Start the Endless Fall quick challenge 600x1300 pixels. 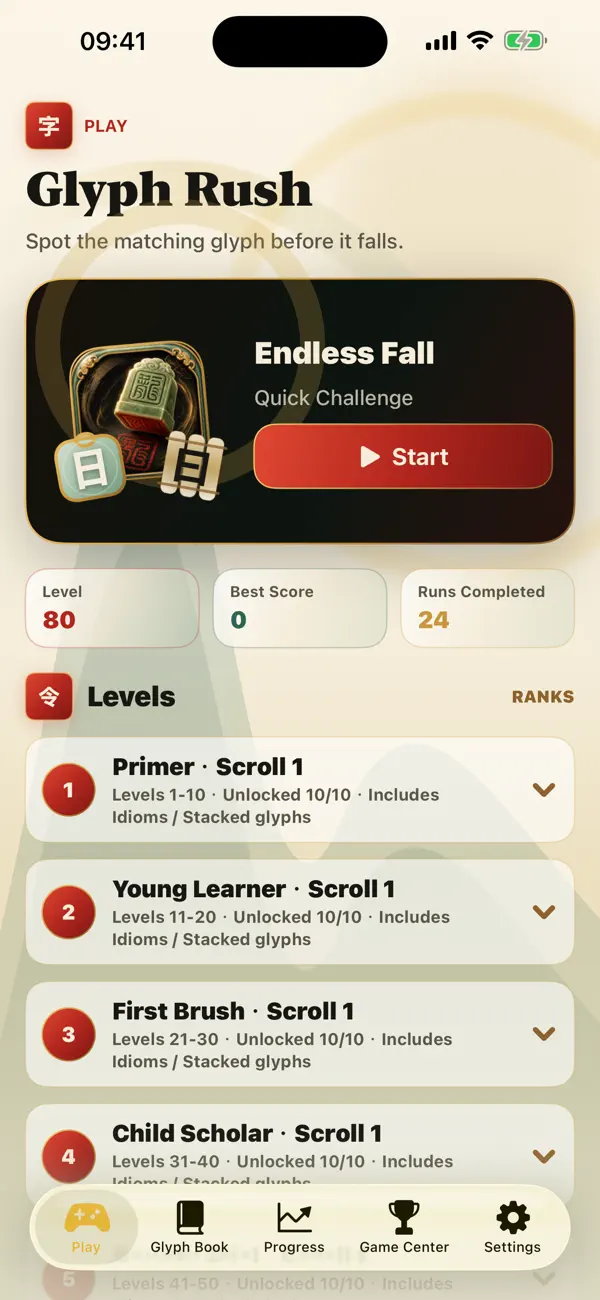(403, 457)
